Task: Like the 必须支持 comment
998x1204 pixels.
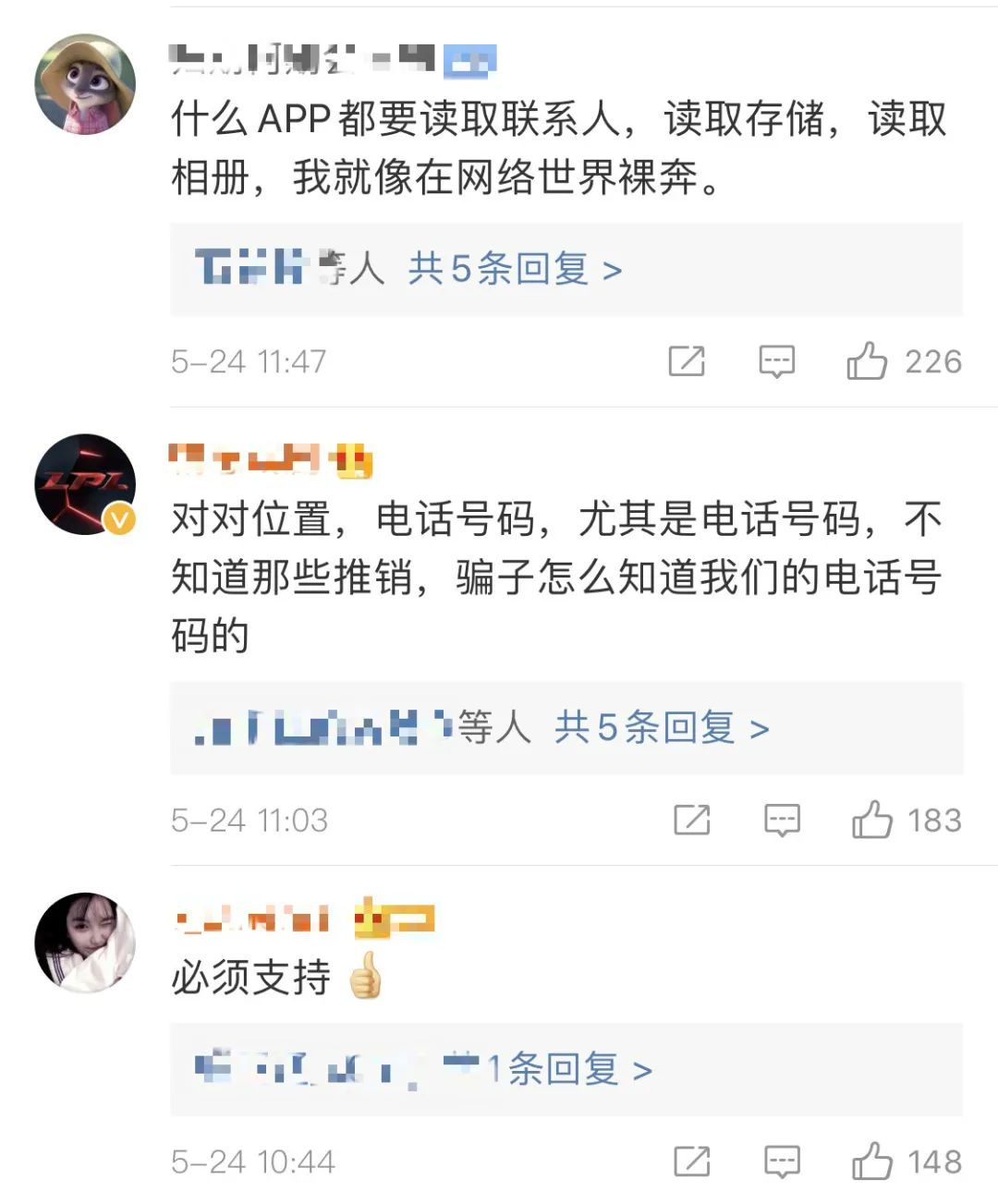Action: point(871,1161)
